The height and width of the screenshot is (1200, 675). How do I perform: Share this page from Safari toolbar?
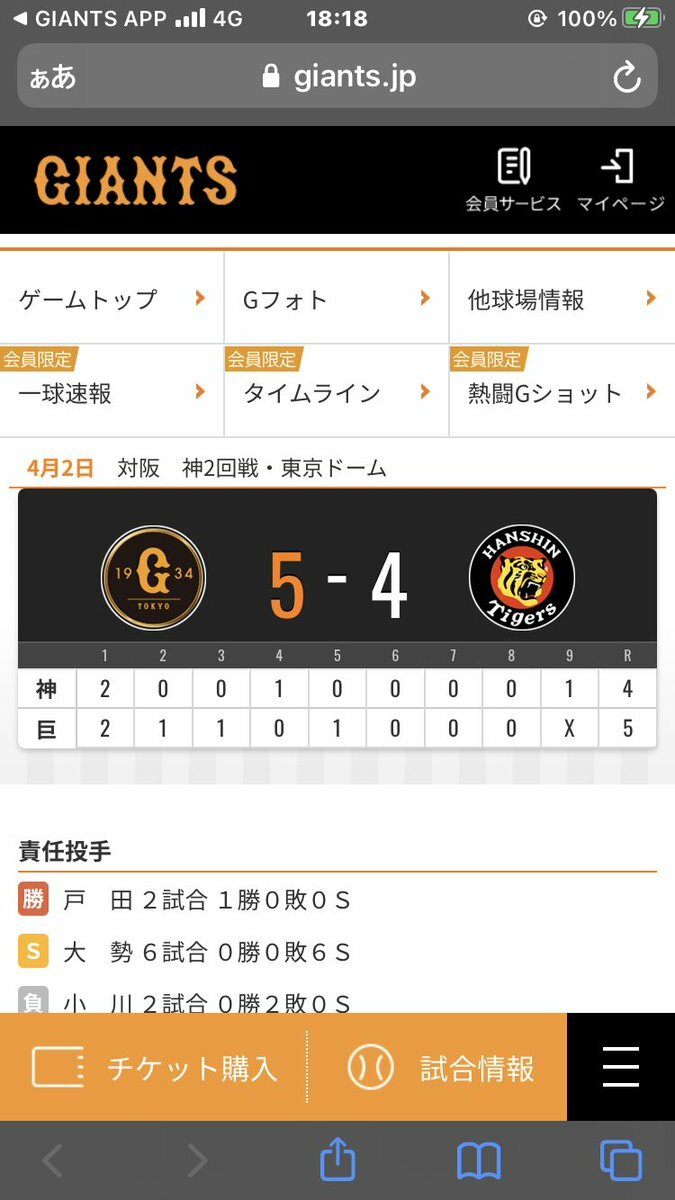[x=338, y=1161]
